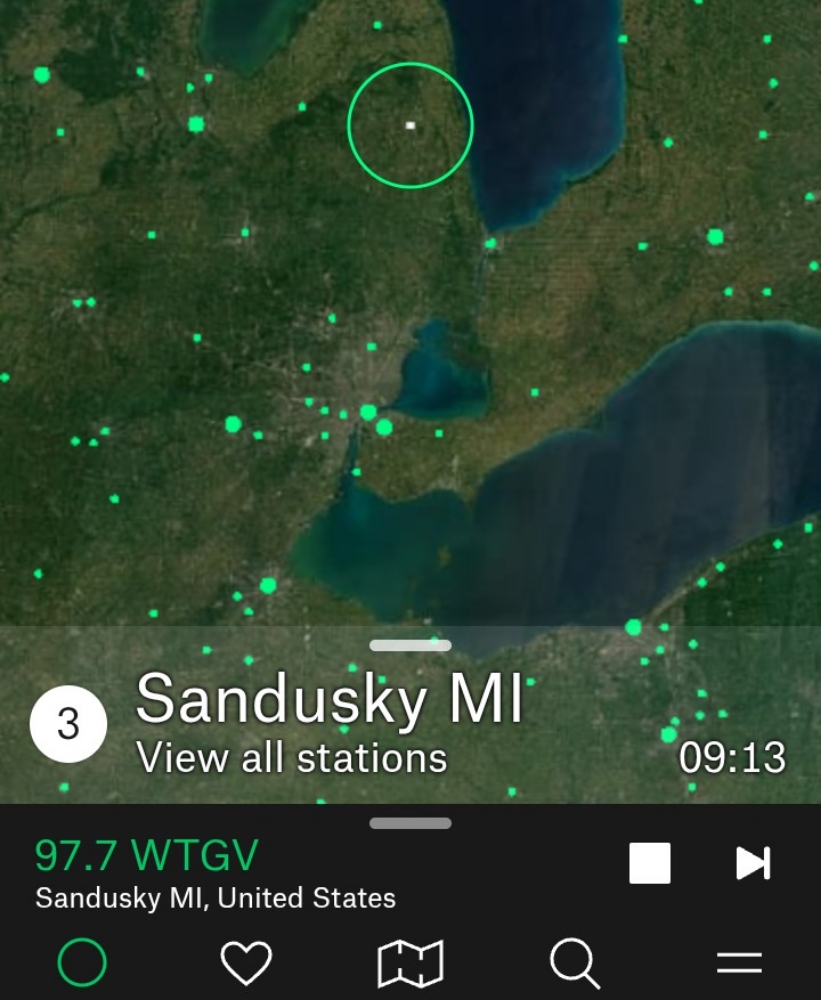Switch to the Explore globe tab
Viewport: 821px width, 1000px height.
82,963
